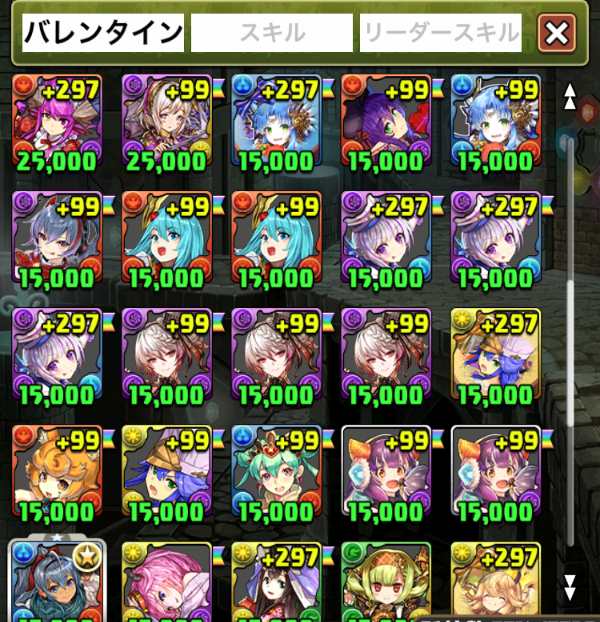Image resolution: width=600 pixels, height=622 pixels.
Task: Jump to top with double up arrows
Action: click(x=570, y=96)
